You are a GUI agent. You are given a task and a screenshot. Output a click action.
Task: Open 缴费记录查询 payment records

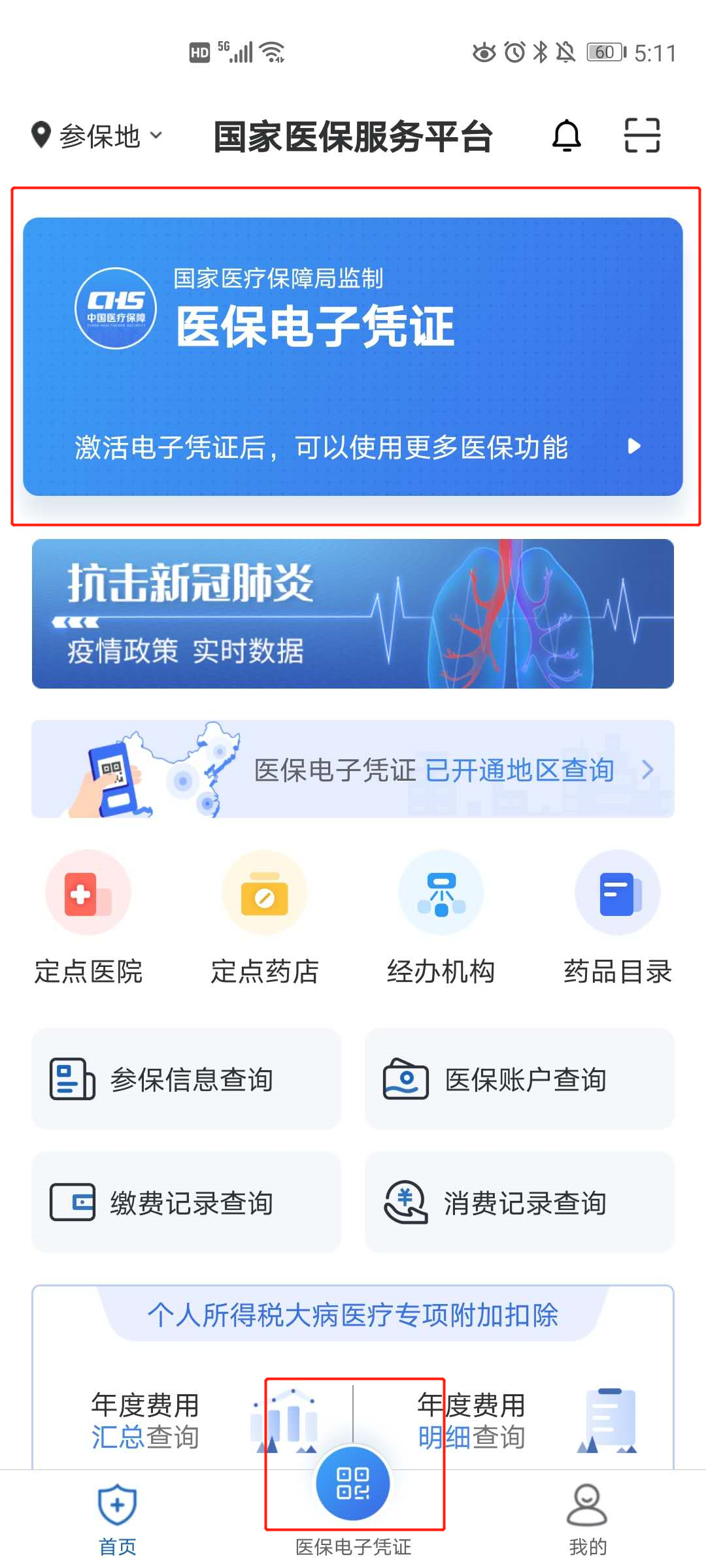click(185, 1202)
